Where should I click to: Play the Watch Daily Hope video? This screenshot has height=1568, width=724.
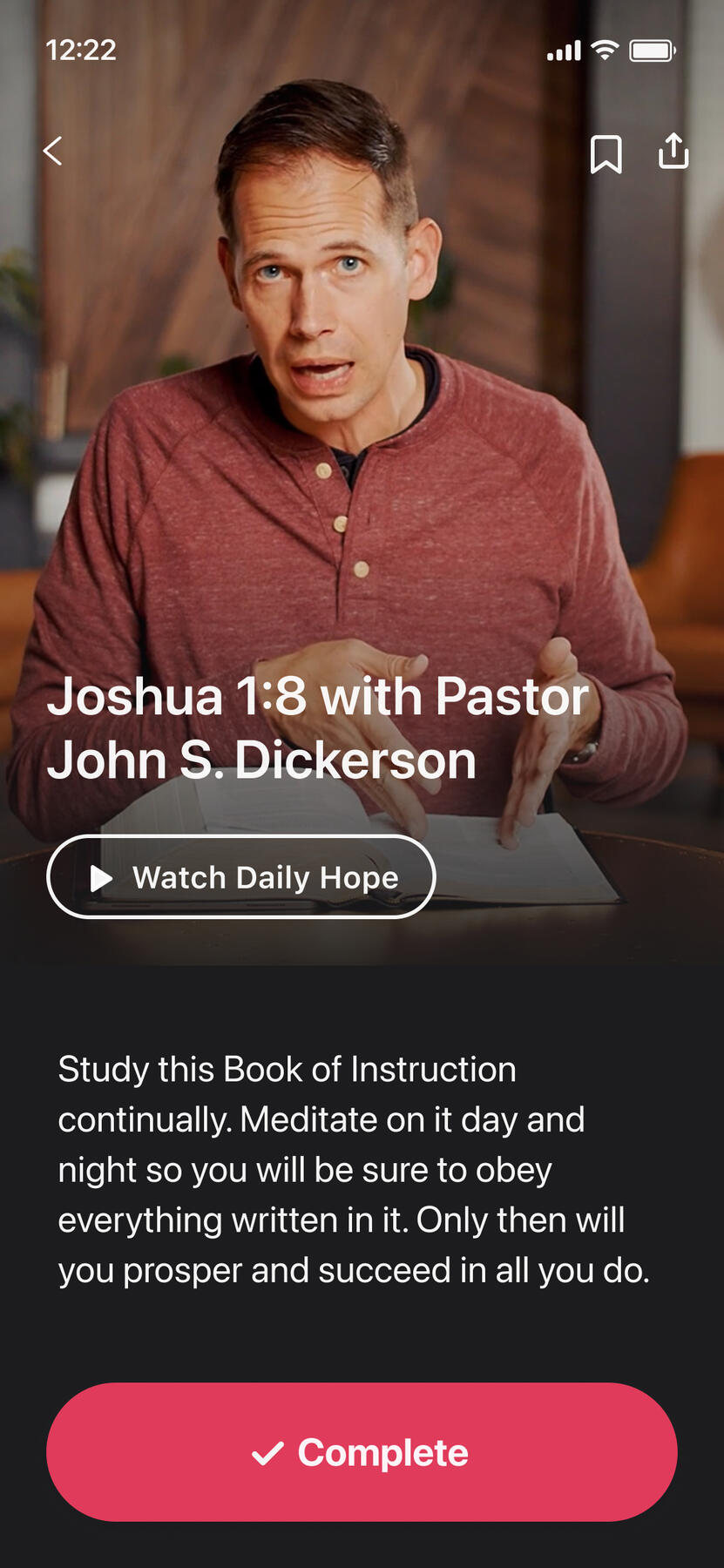241,876
